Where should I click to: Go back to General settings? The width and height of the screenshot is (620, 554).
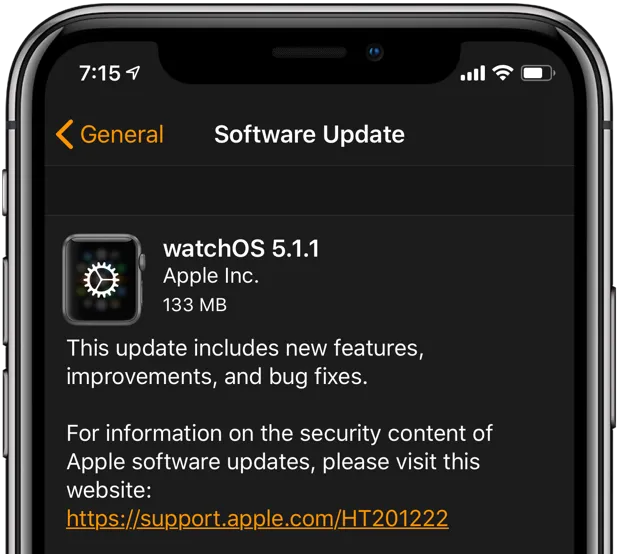point(110,134)
